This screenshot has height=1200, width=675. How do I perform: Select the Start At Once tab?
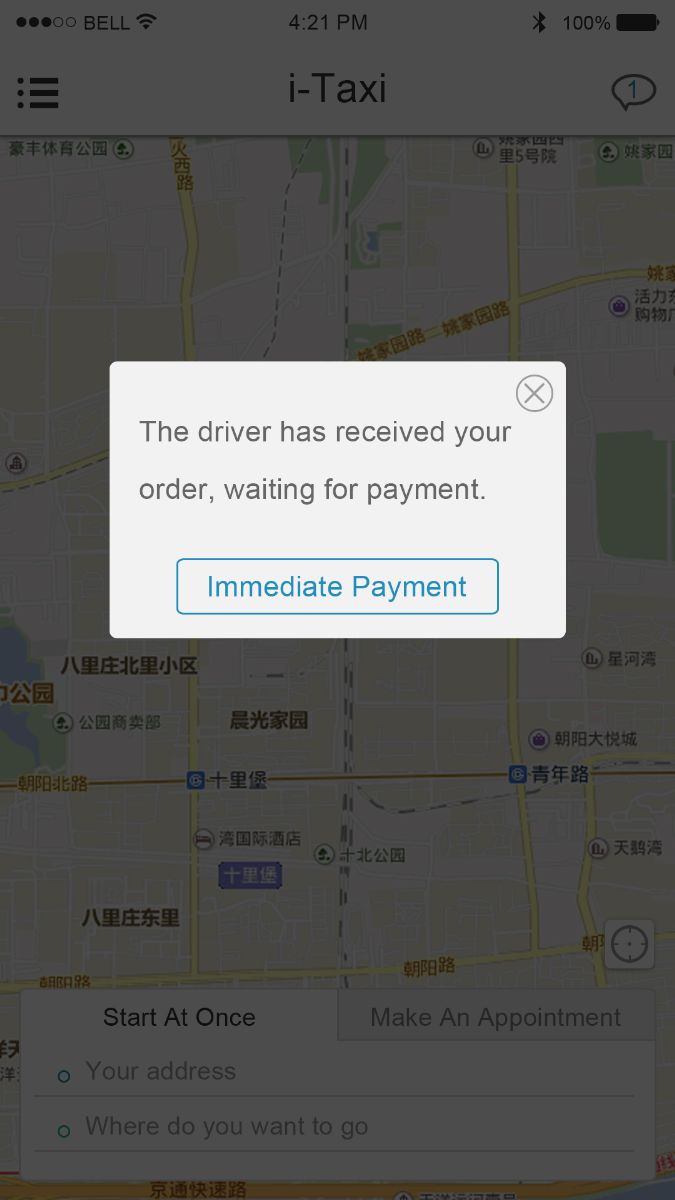point(179,1017)
